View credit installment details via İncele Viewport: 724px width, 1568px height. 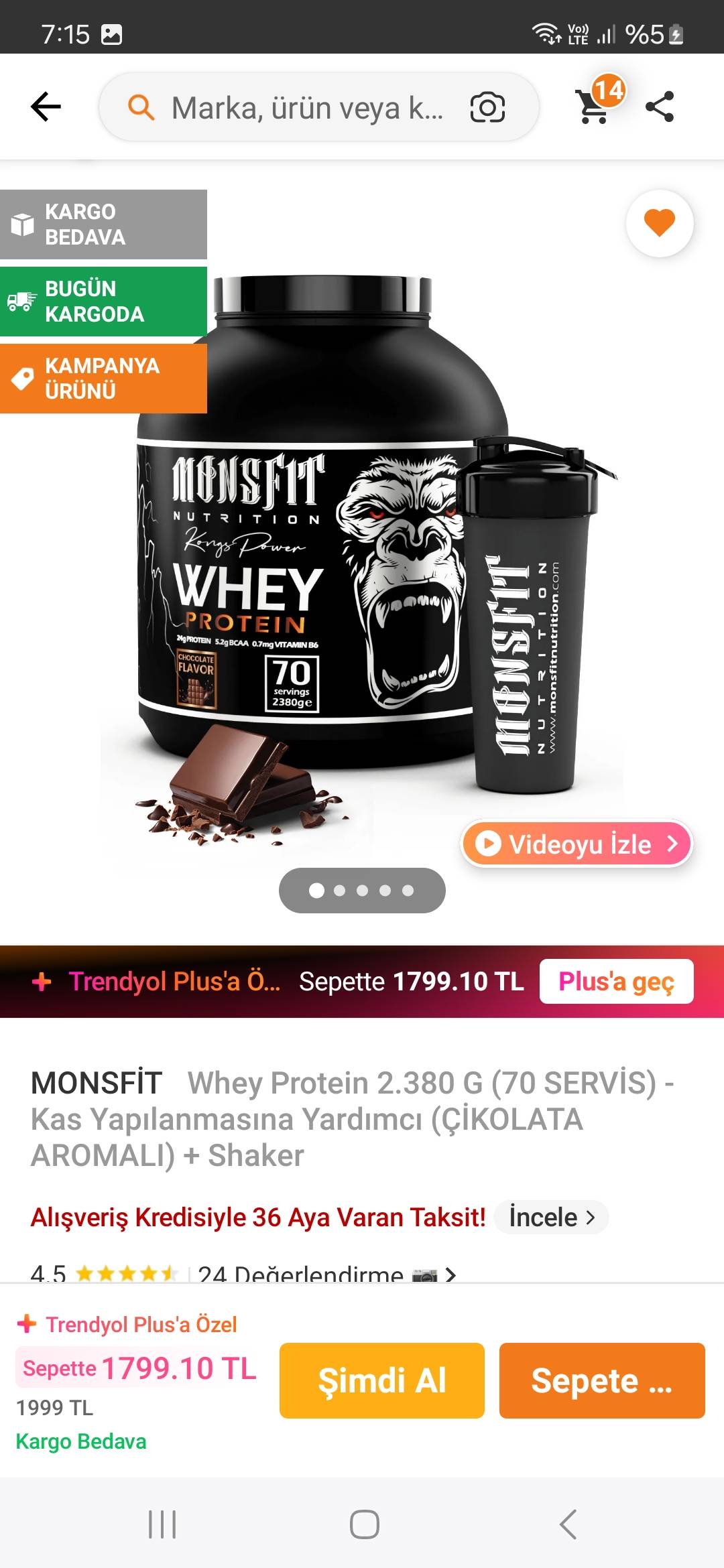pyautogui.click(x=551, y=1217)
